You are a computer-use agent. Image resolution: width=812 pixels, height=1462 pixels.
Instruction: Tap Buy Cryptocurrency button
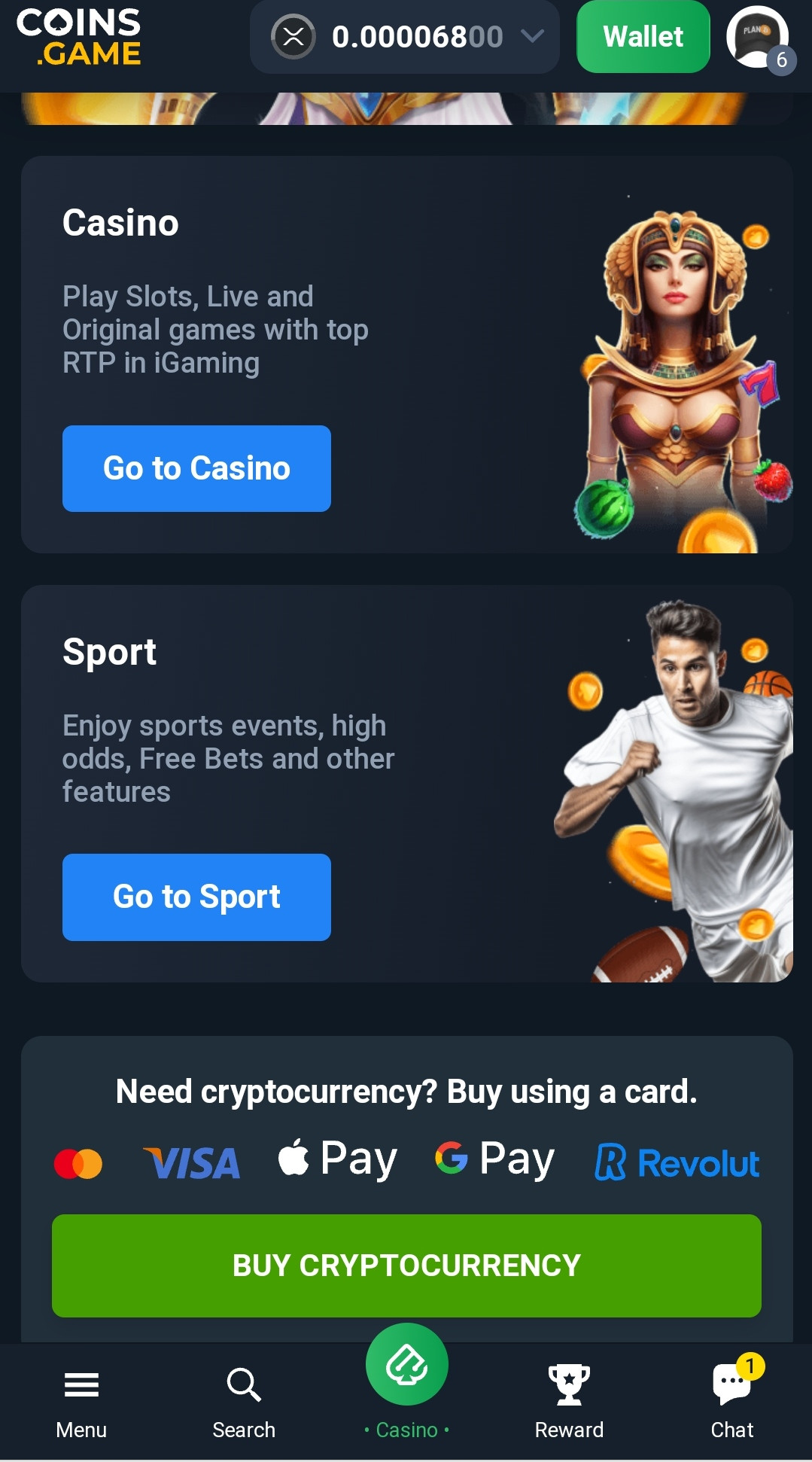click(x=406, y=1266)
